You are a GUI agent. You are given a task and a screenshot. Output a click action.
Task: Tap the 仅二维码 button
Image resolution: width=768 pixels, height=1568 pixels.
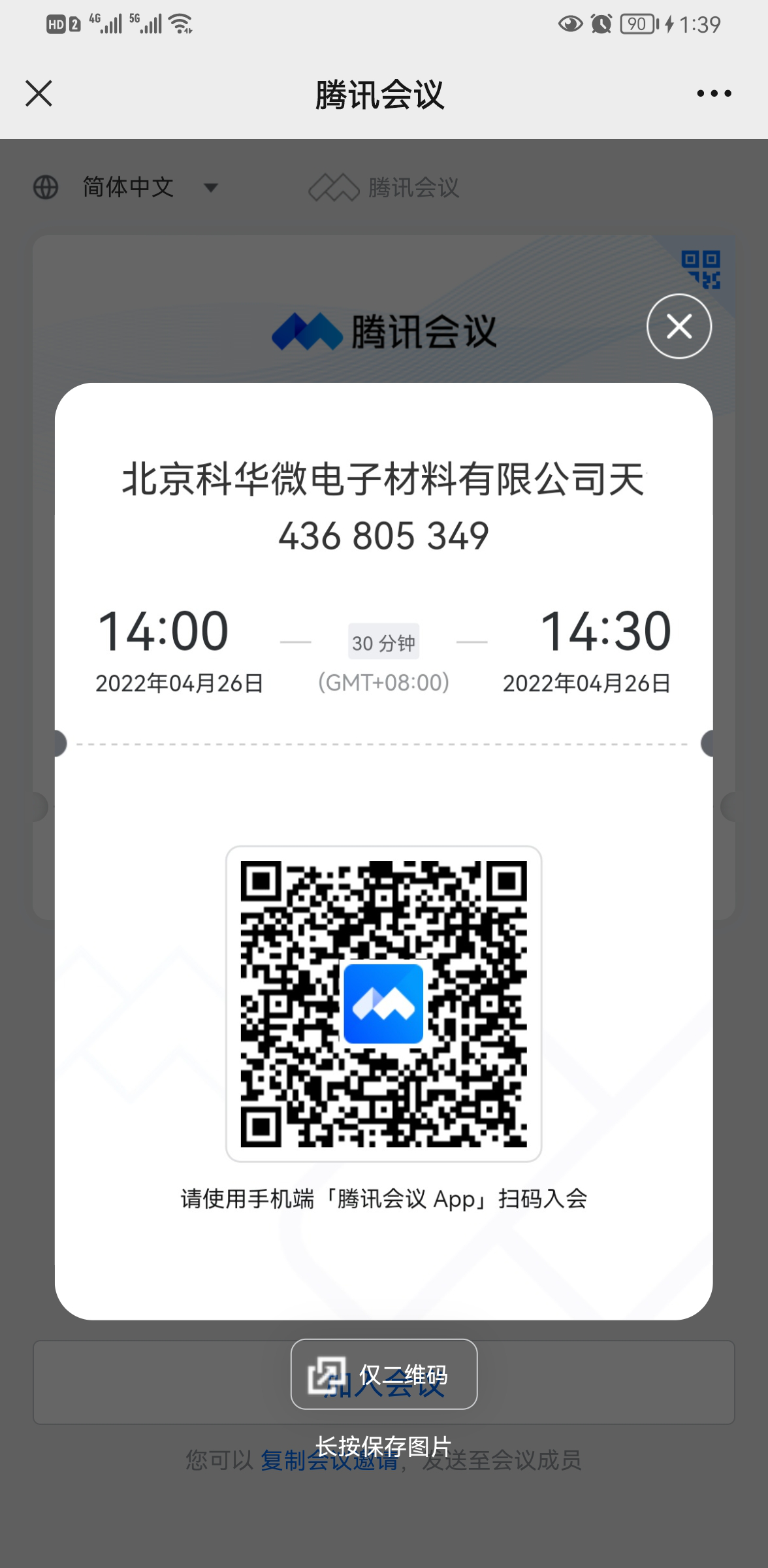pos(384,1375)
